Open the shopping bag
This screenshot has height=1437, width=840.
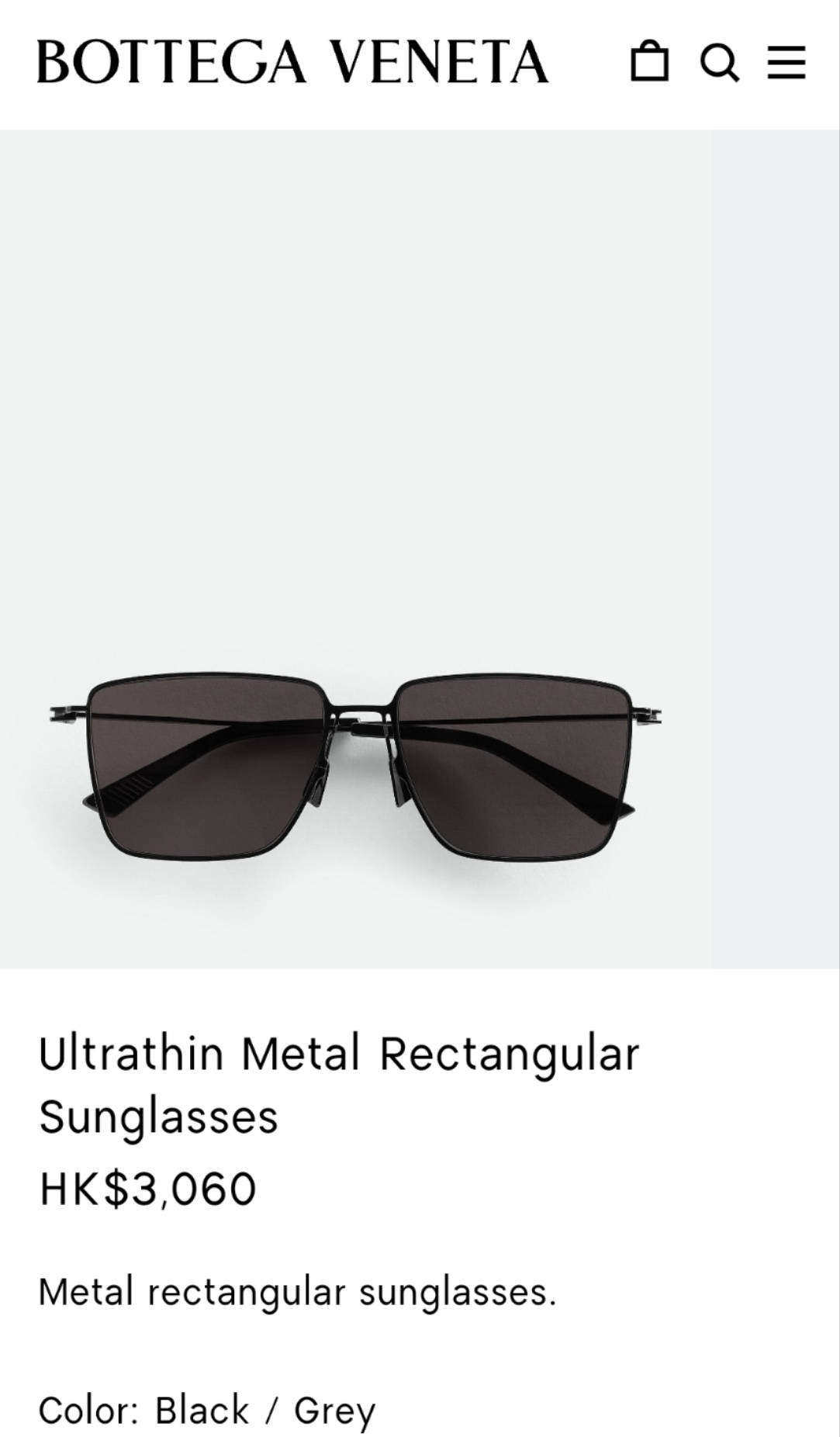click(x=649, y=62)
